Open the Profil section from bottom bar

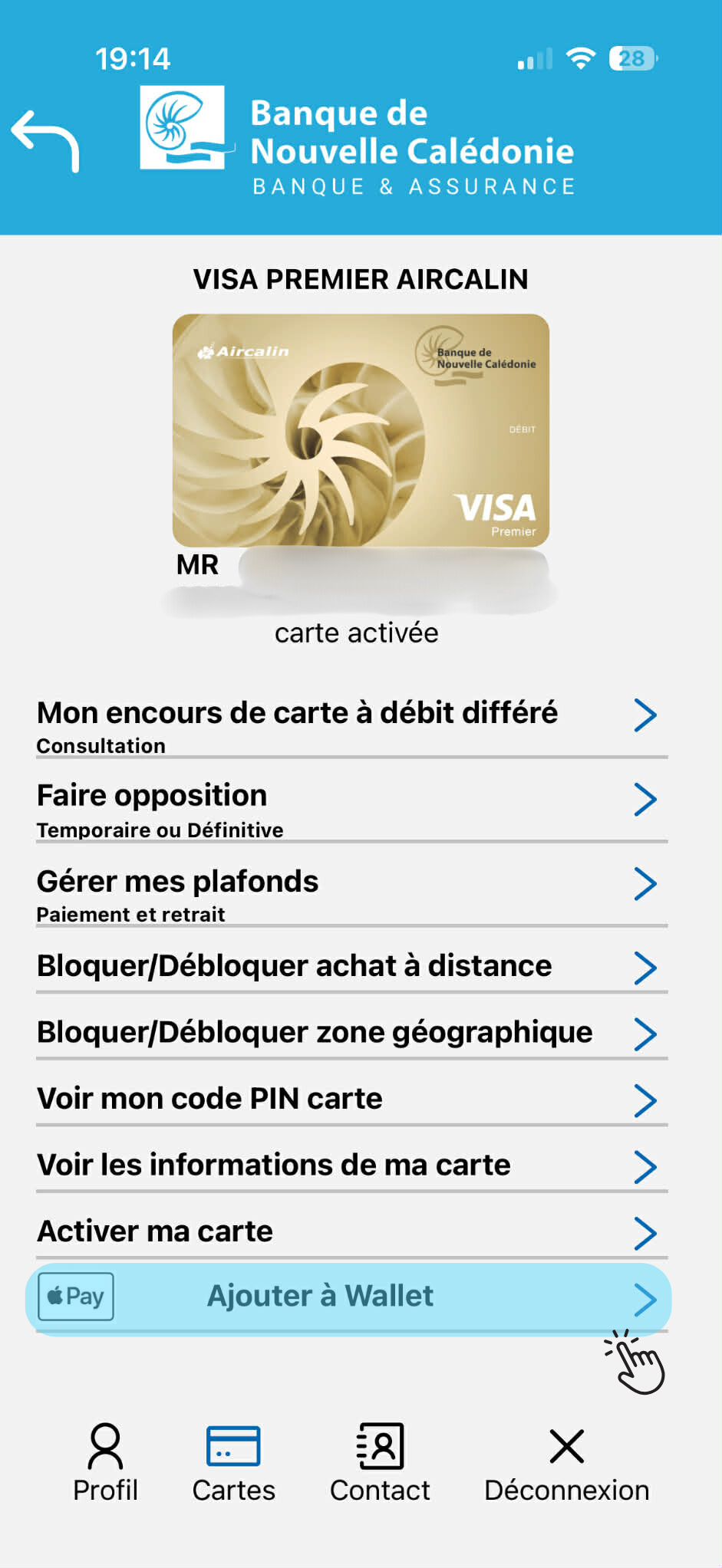point(105,1461)
